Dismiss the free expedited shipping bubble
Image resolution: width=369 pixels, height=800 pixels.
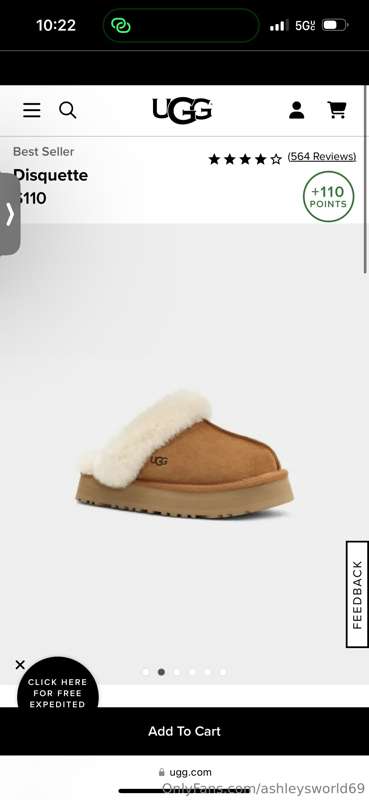tap(20, 665)
